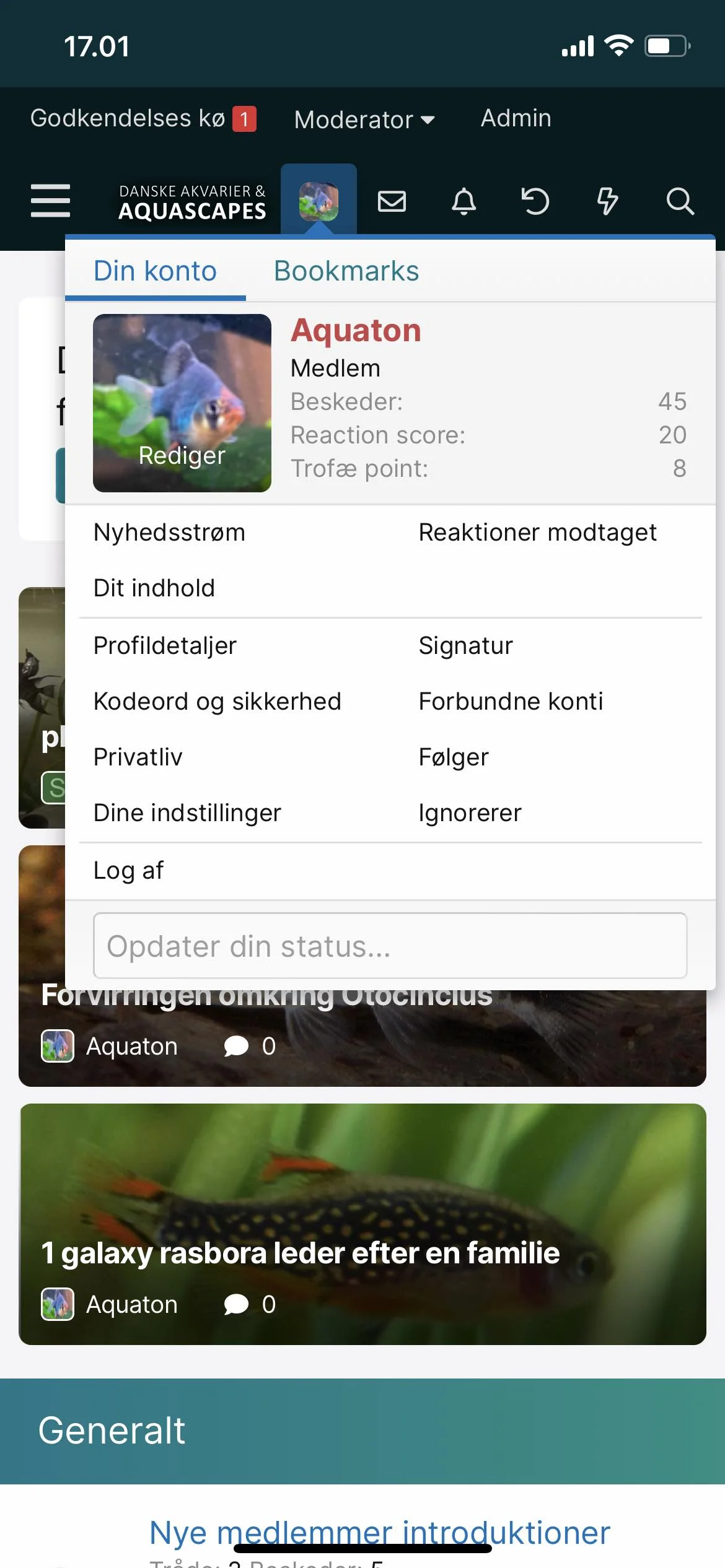
Task: Open the hamburger navigation menu
Action: pos(50,201)
